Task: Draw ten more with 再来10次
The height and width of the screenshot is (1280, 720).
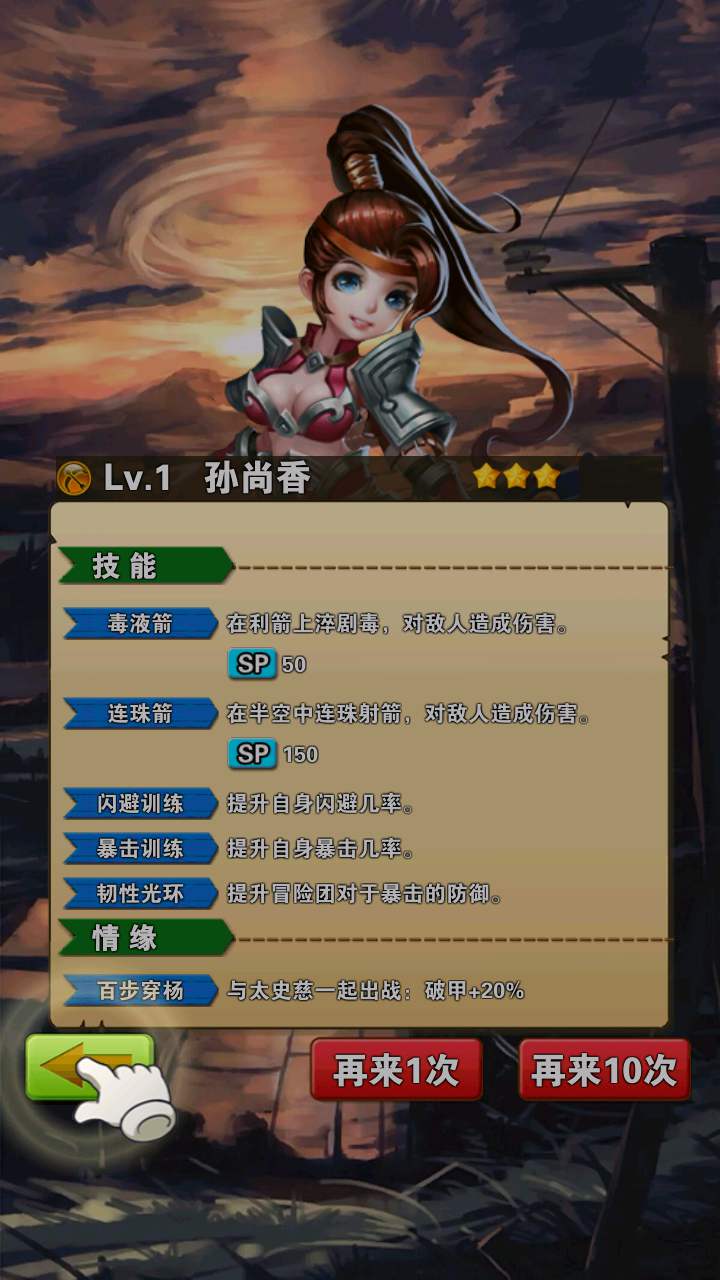Action: click(x=604, y=1070)
